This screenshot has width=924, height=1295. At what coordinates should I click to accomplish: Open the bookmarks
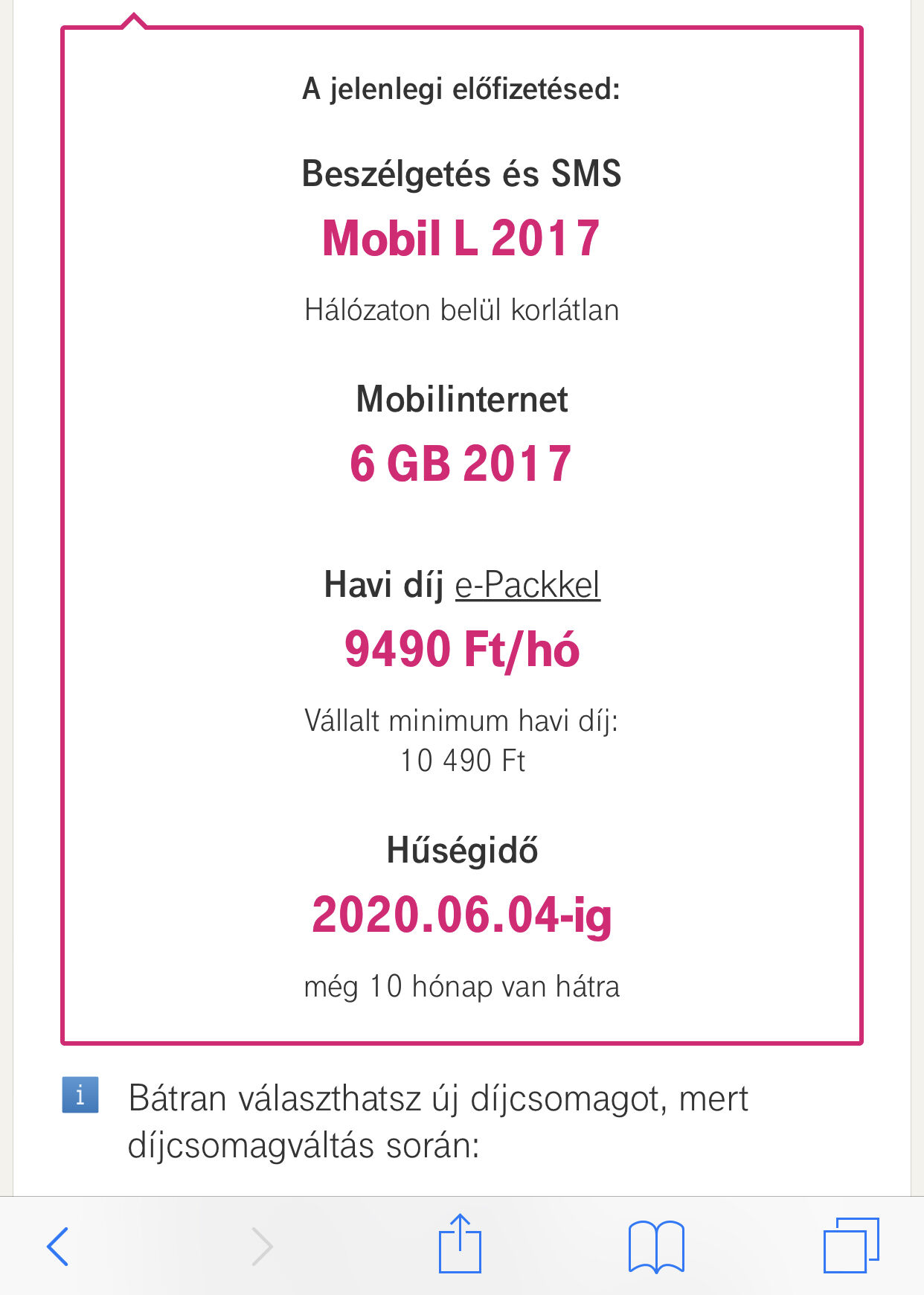coord(655,1246)
